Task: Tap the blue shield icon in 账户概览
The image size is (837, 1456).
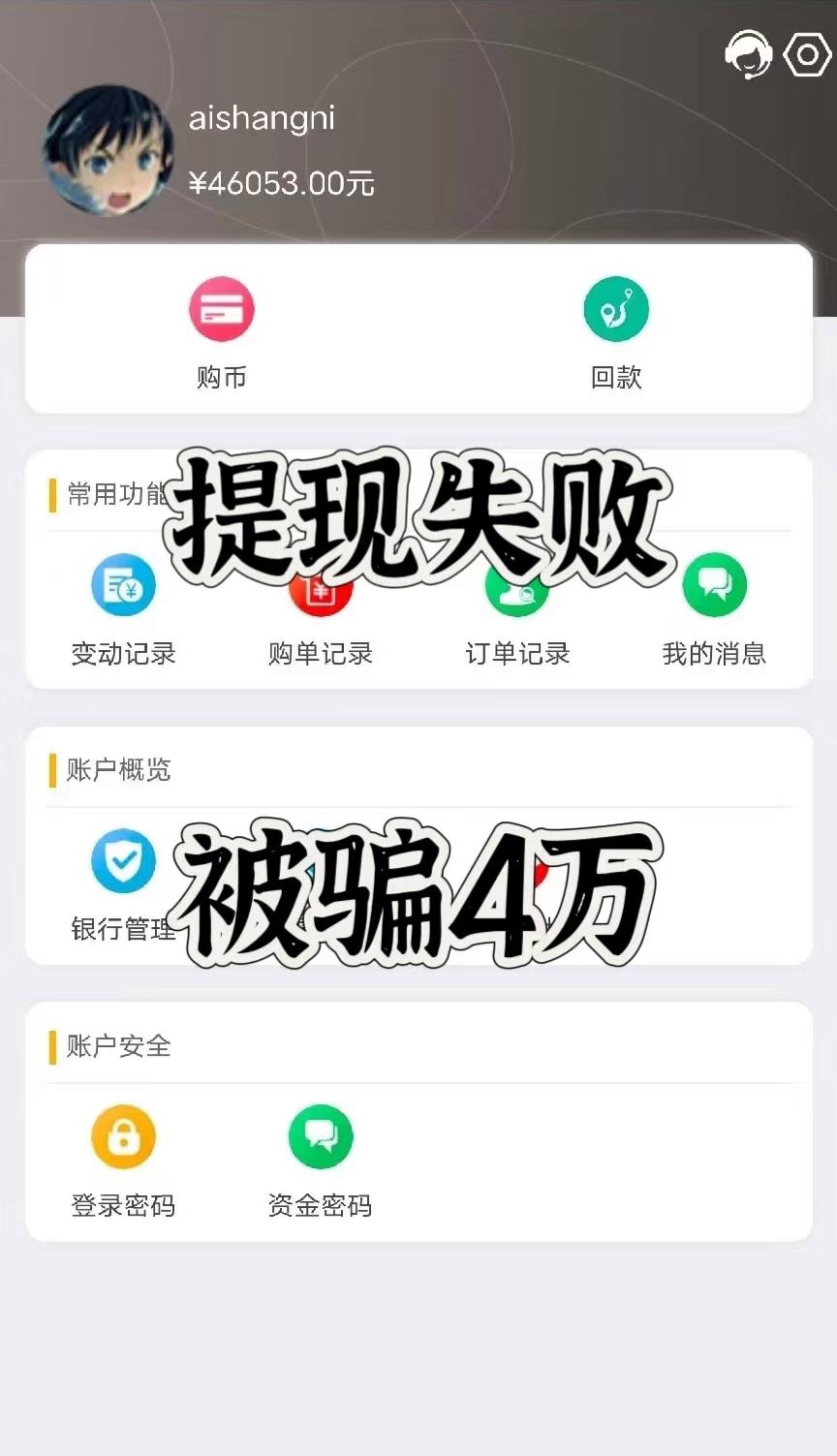Action: click(x=122, y=860)
